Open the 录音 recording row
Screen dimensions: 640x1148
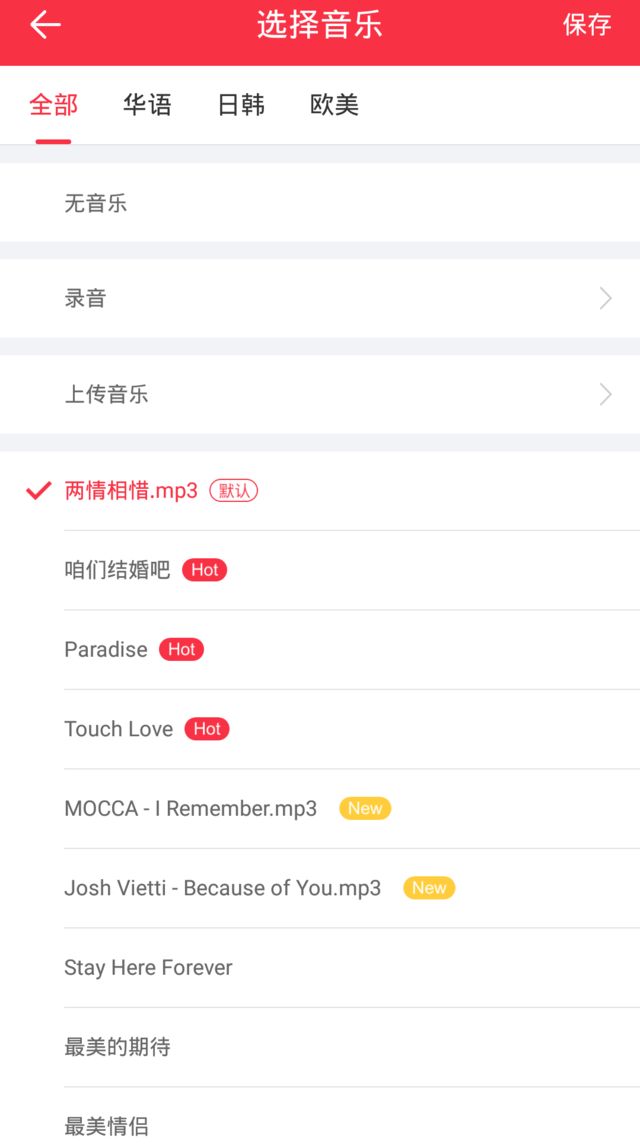320,298
